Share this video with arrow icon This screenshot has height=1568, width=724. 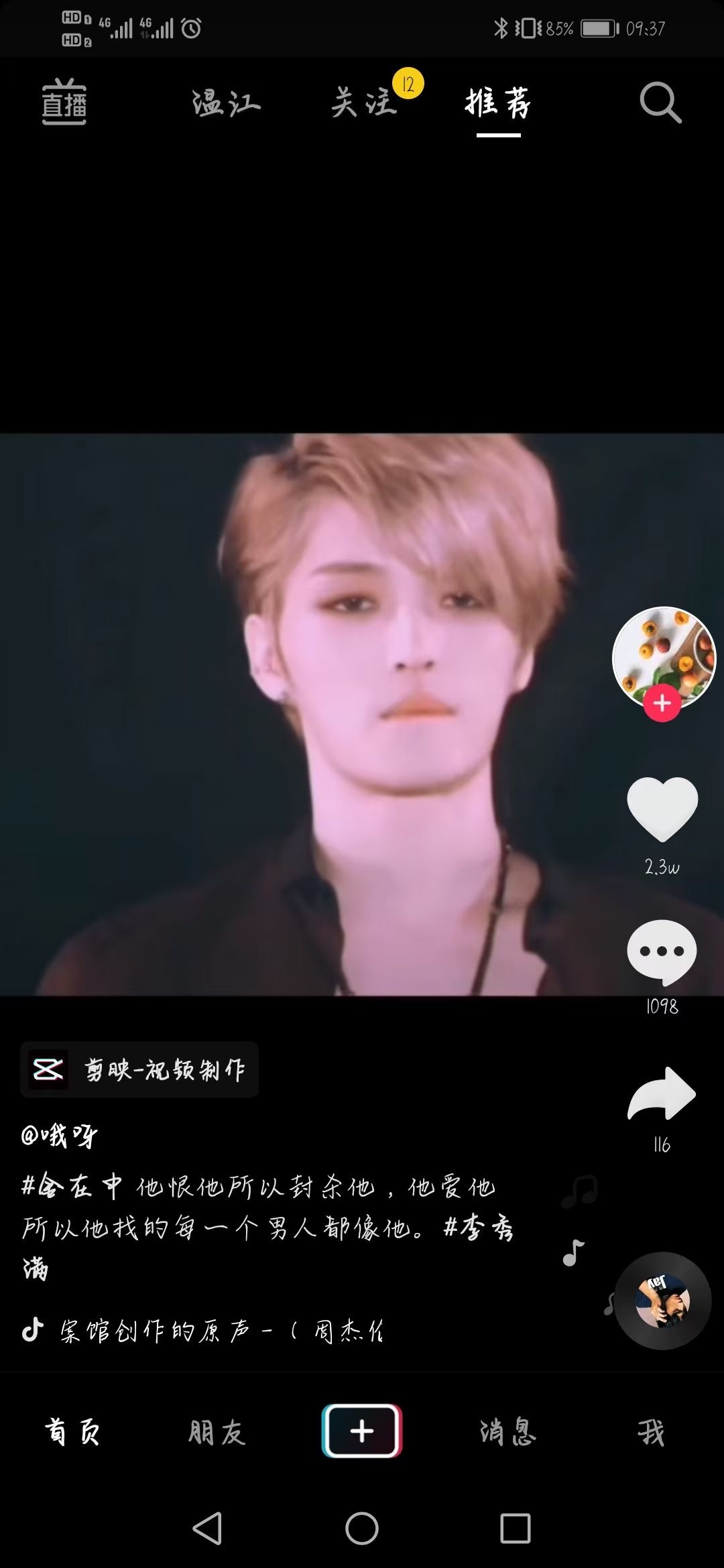(662, 1094)
